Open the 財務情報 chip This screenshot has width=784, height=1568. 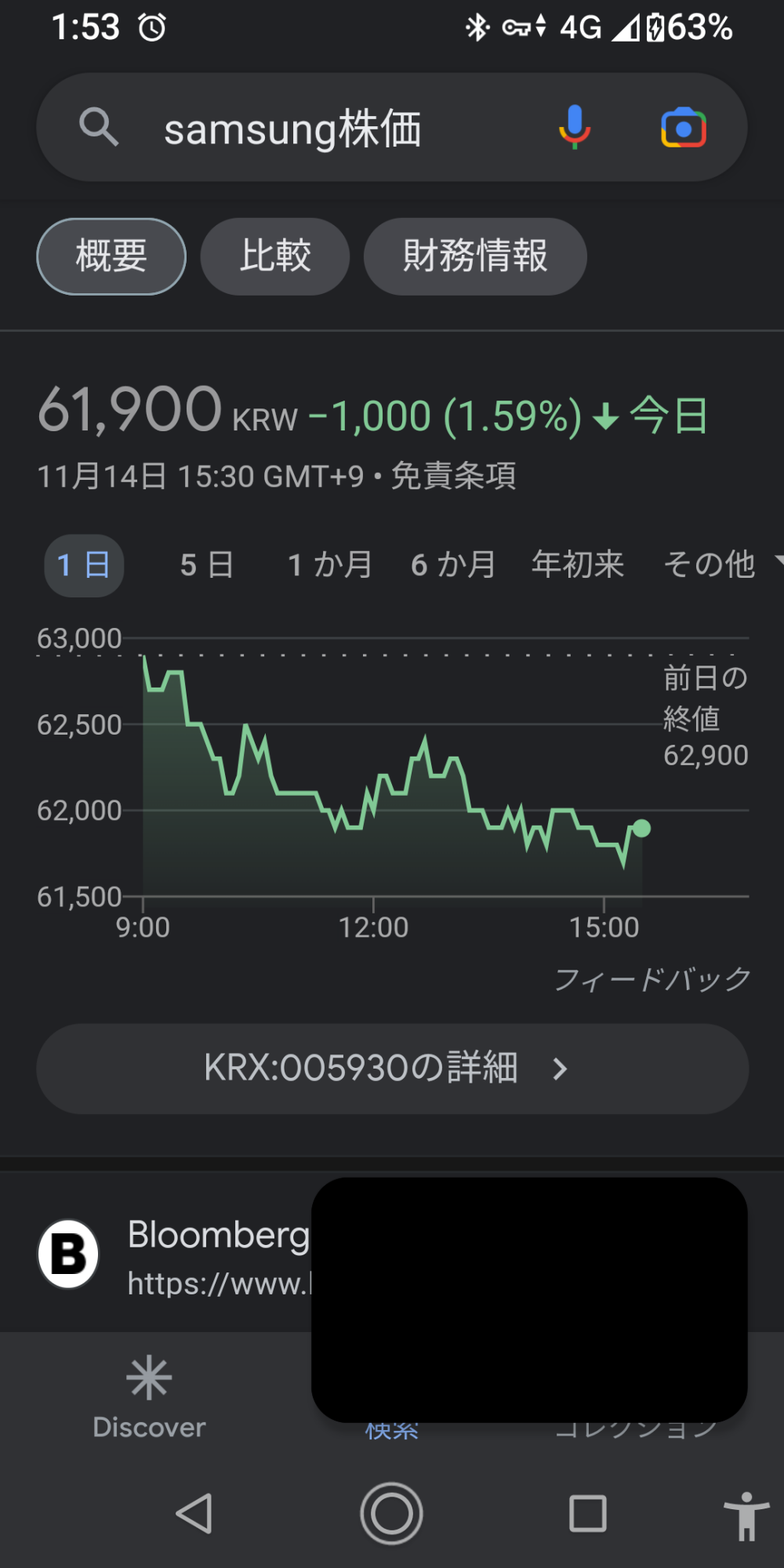(x=475, y=256)
